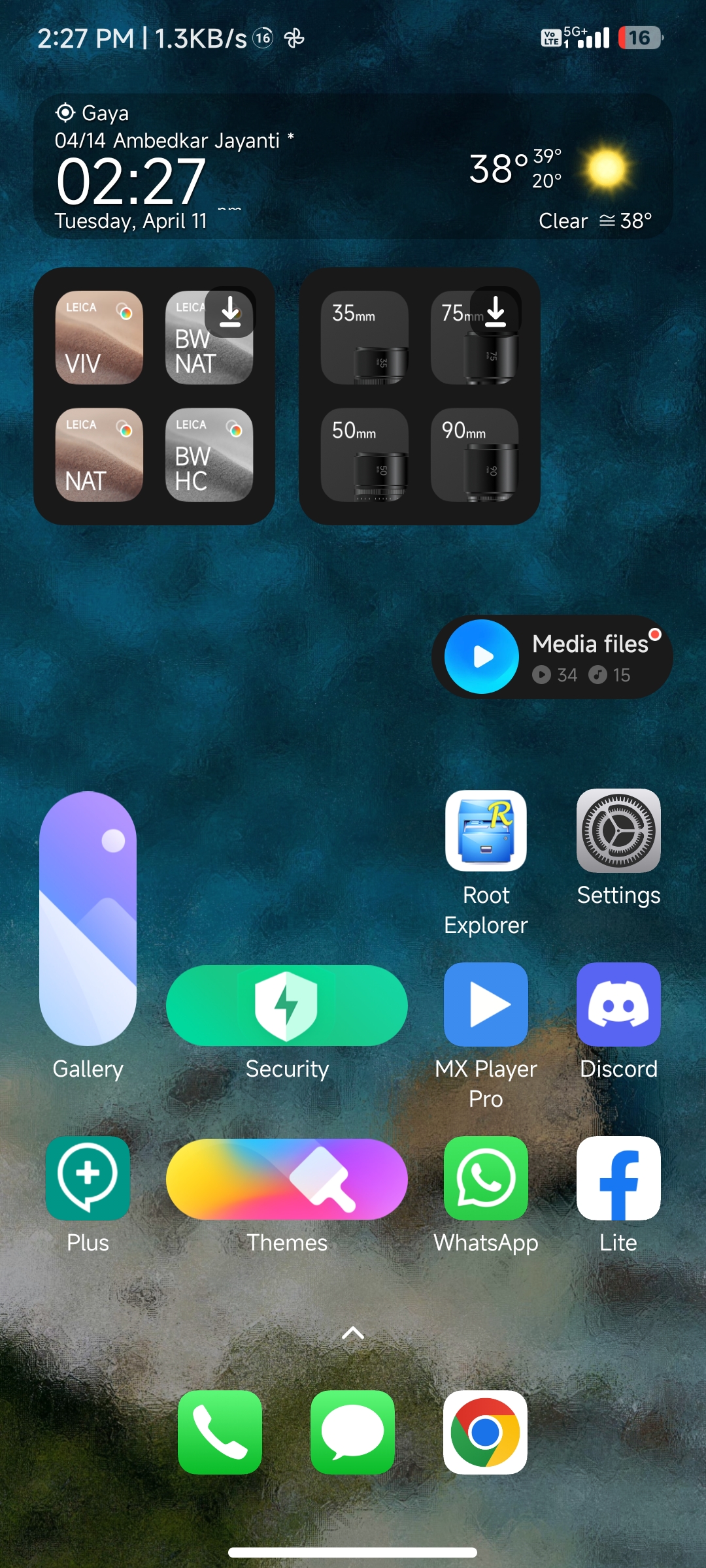Viewport: 706px width, 1568px height.
Task: Choose the 90mm lens tile
Action: [475, 455]
